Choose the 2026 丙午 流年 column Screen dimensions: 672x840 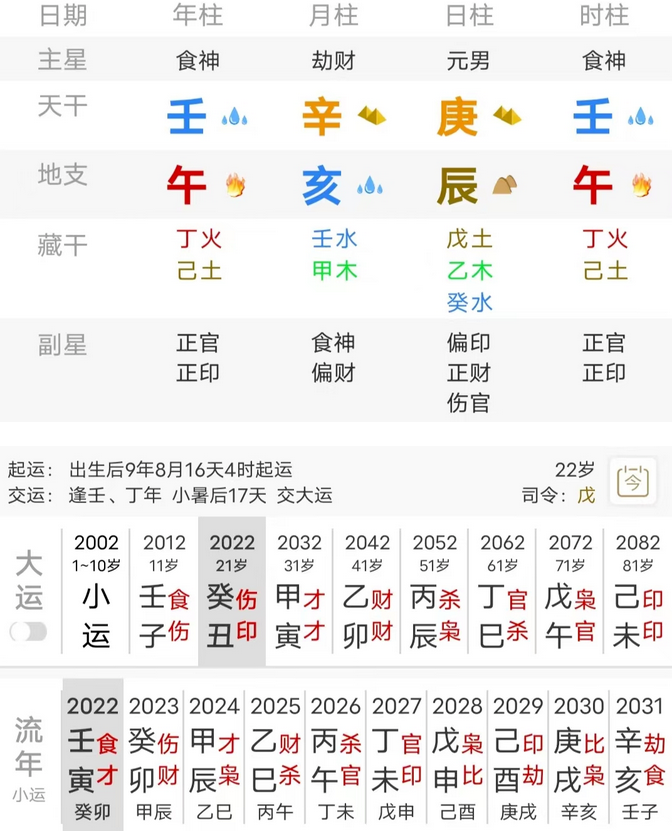point(336,755)
